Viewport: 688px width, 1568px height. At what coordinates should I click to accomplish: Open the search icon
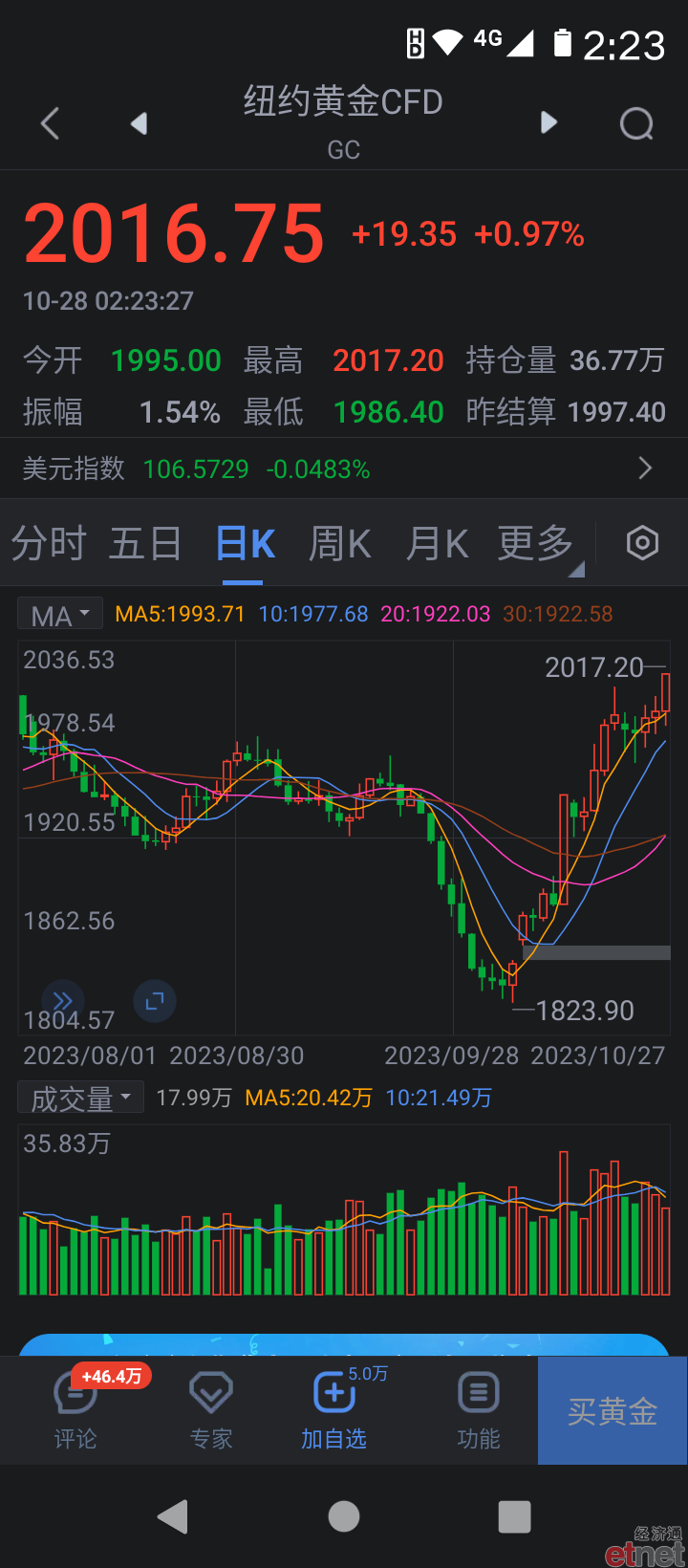(x=636, y=123)
